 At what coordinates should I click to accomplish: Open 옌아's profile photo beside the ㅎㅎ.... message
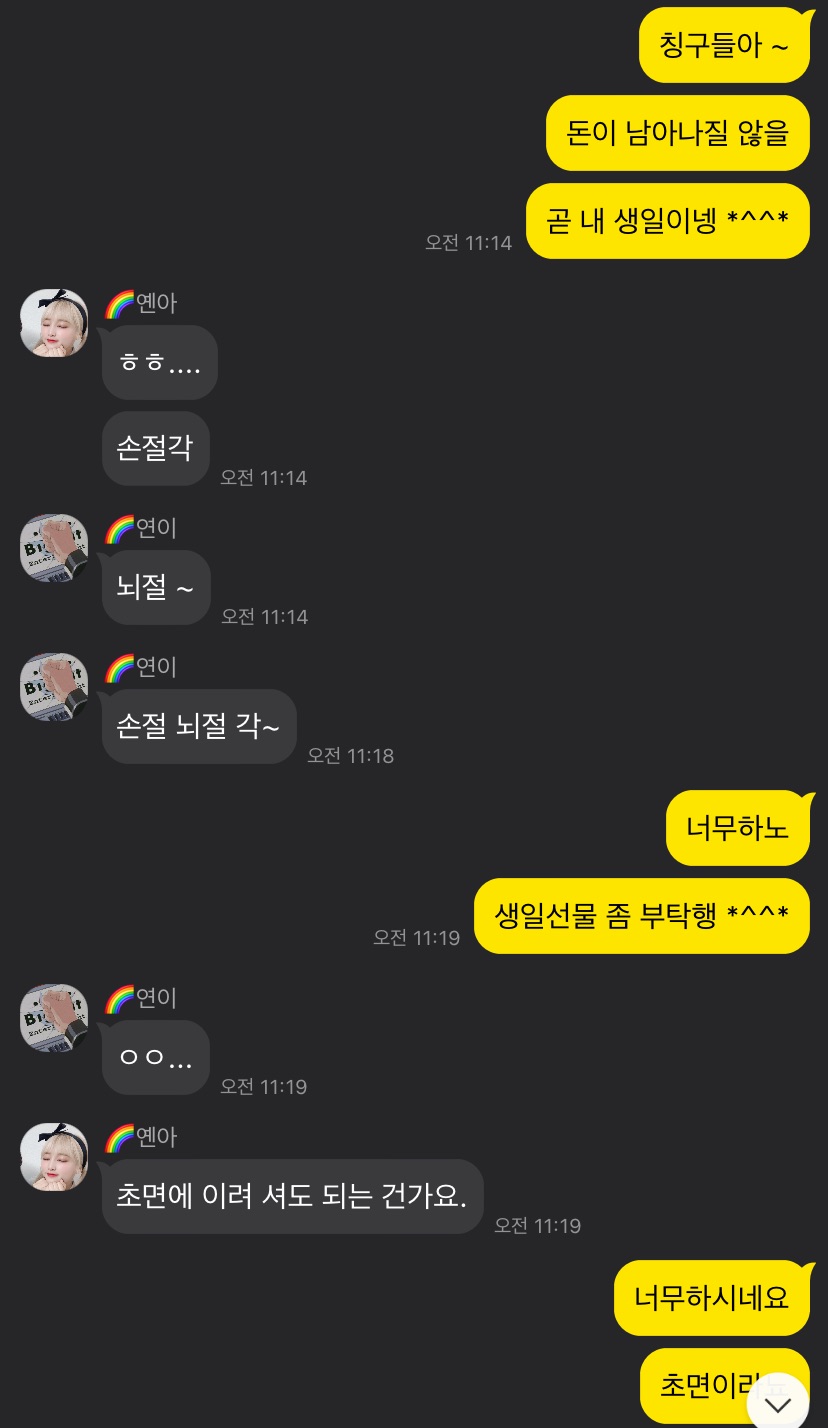coord(54,323)
